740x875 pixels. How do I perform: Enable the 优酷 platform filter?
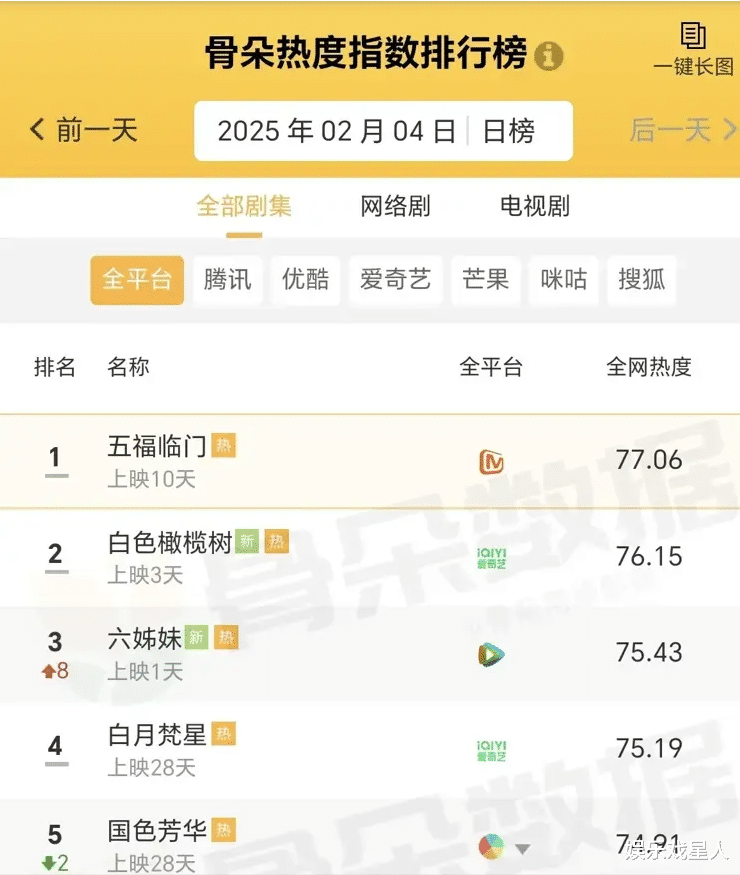point(306,281)
